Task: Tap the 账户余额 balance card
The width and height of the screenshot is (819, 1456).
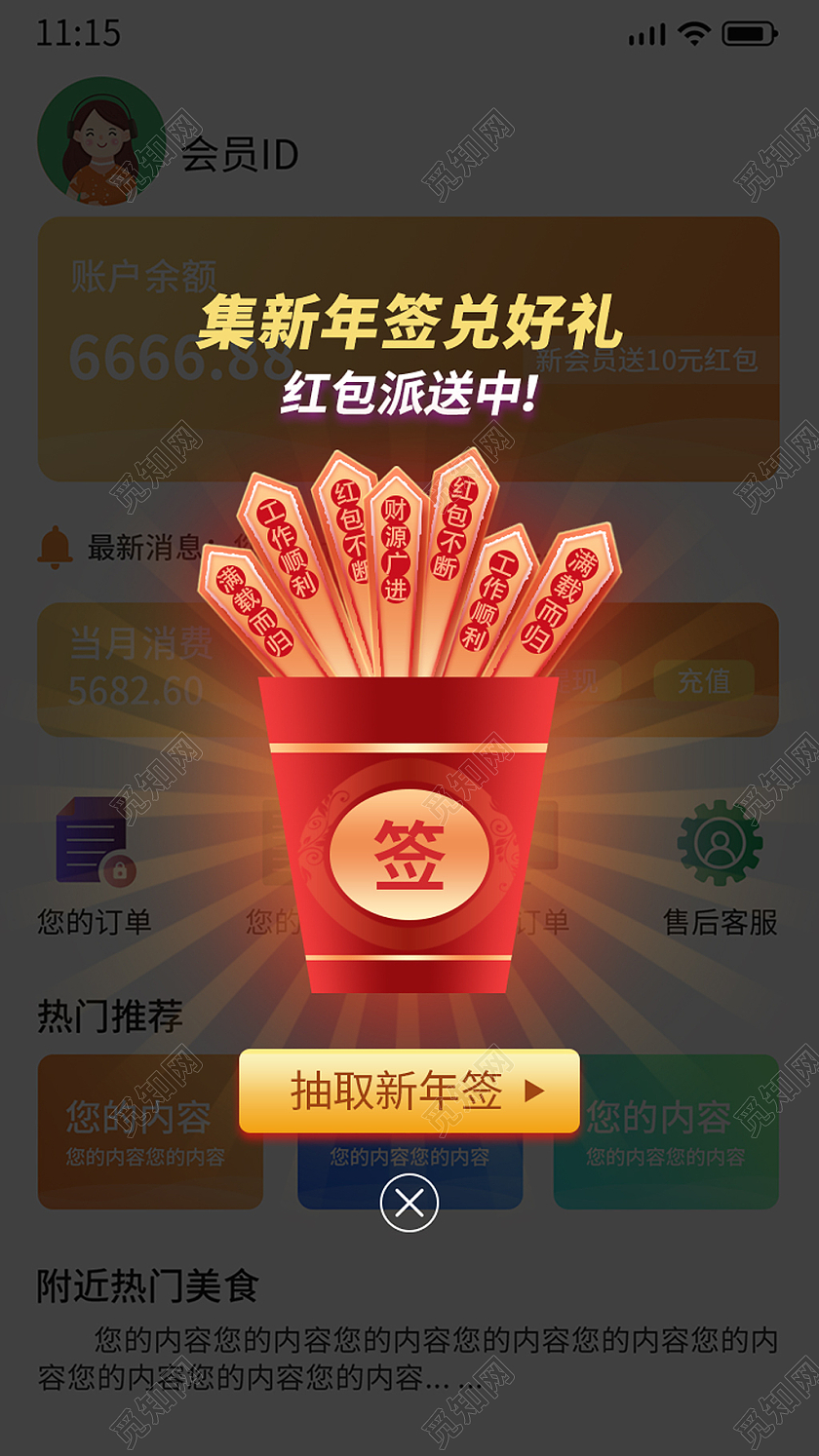Action: coord(136,274)
